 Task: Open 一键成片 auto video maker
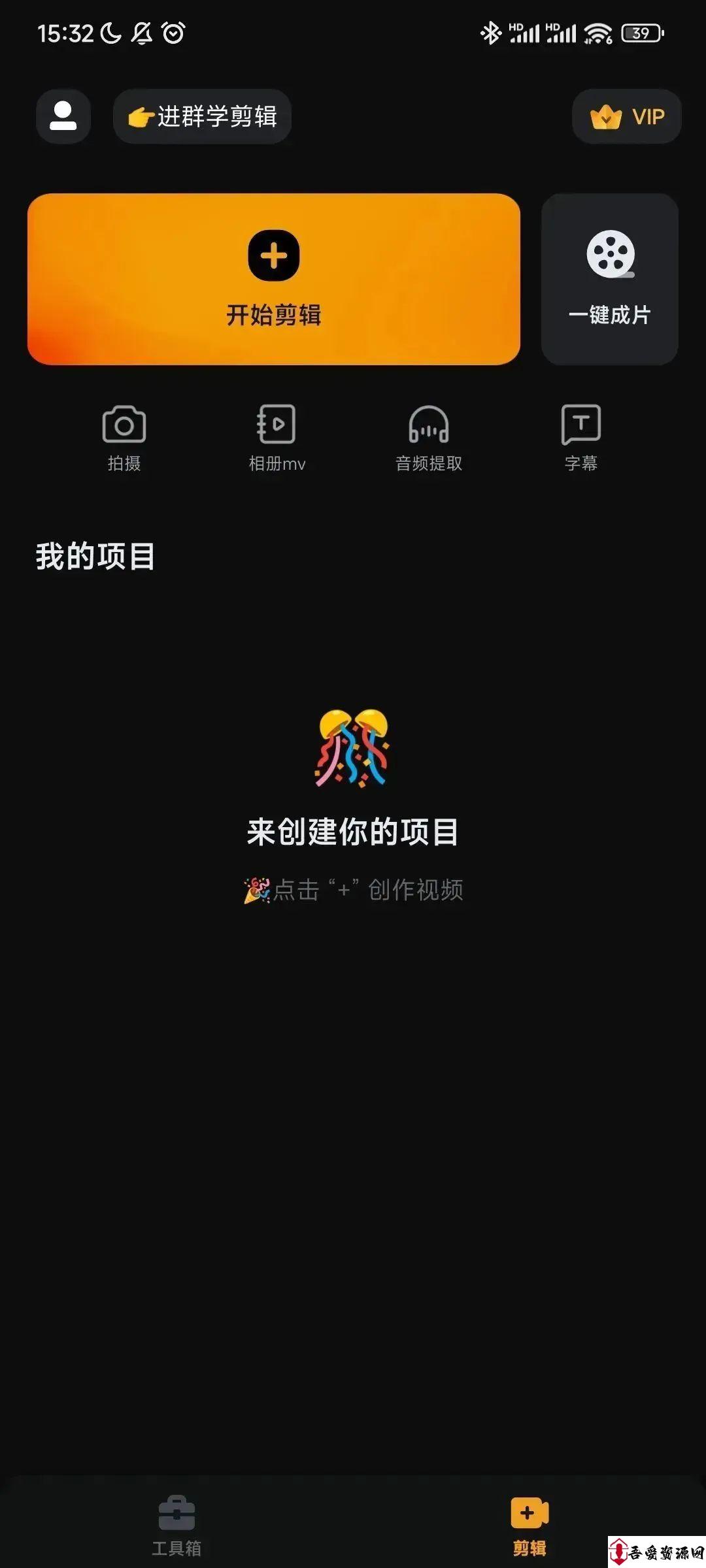pyautogui.click(x=609, y=279)
